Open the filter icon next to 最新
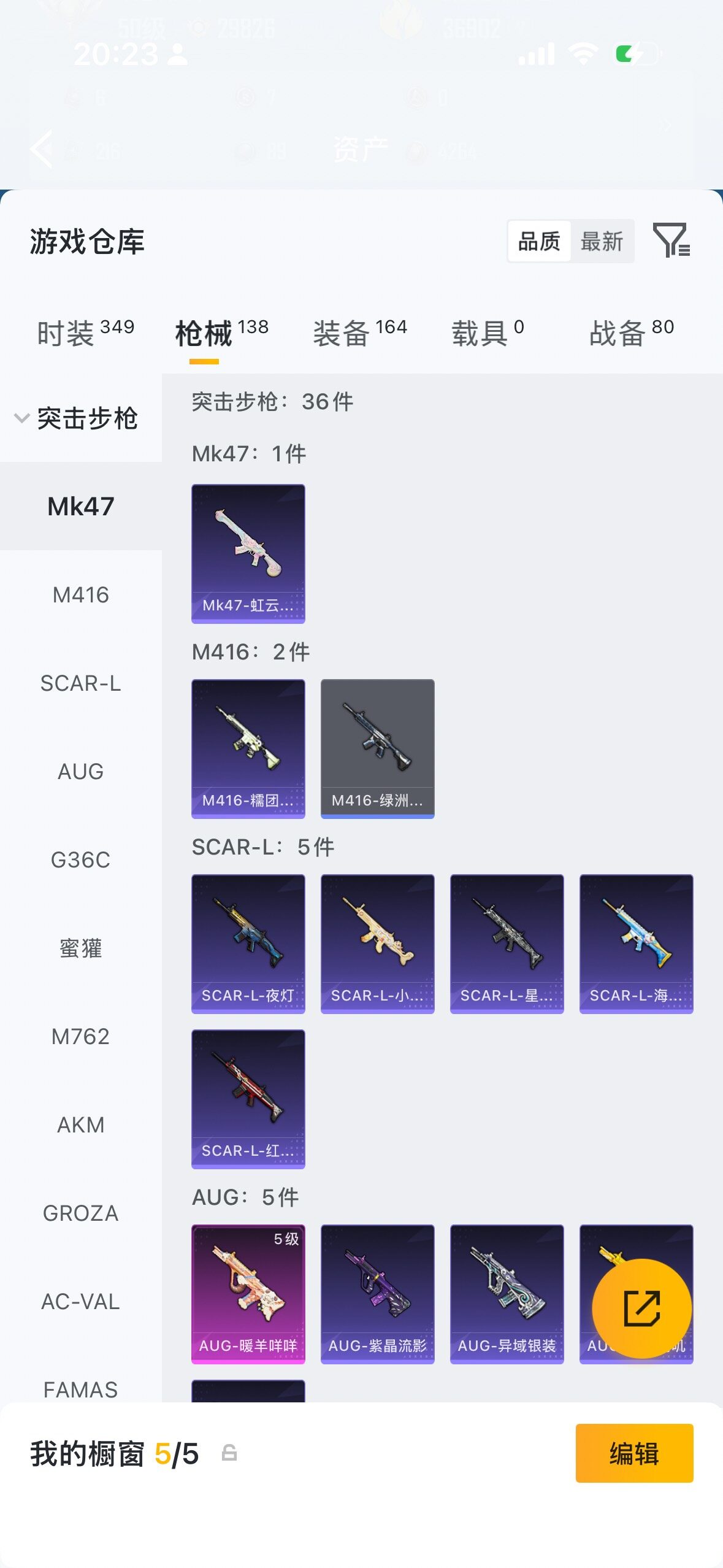This screenshot has width=723, height=1568. [x=672, y=240]
